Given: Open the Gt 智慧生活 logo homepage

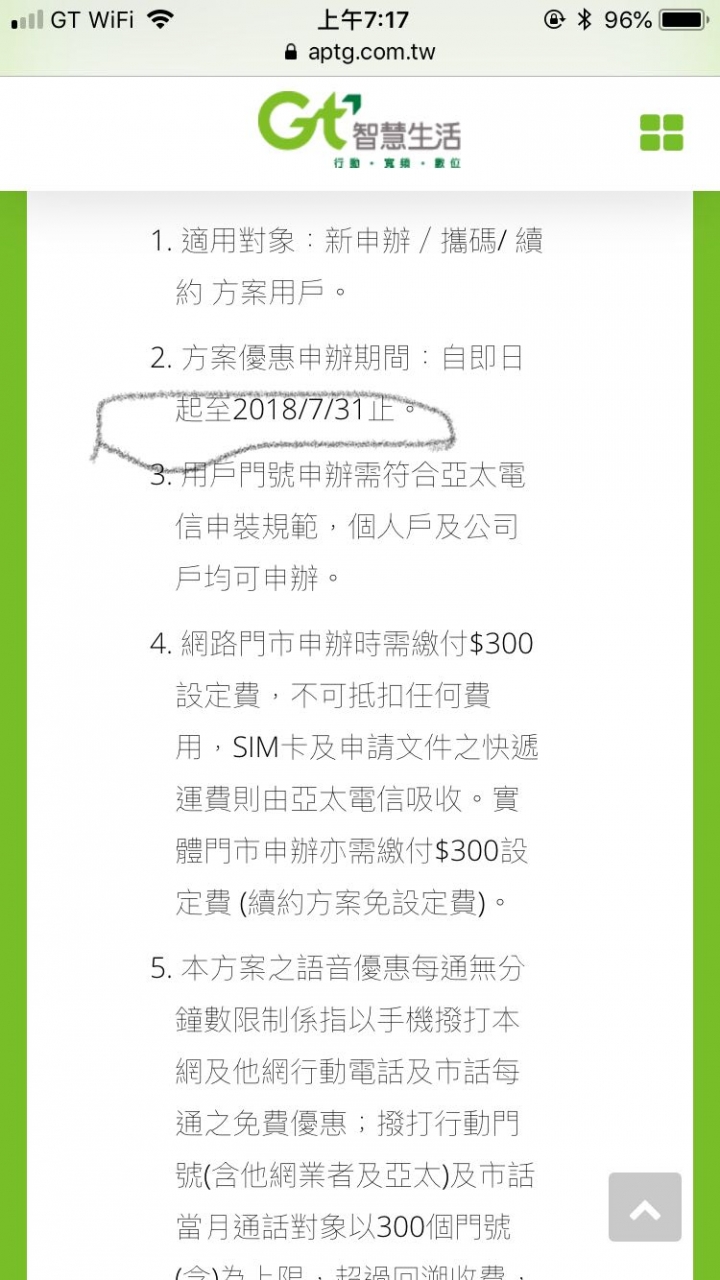Looking at the screenshot, I should (x=359, y=130).
